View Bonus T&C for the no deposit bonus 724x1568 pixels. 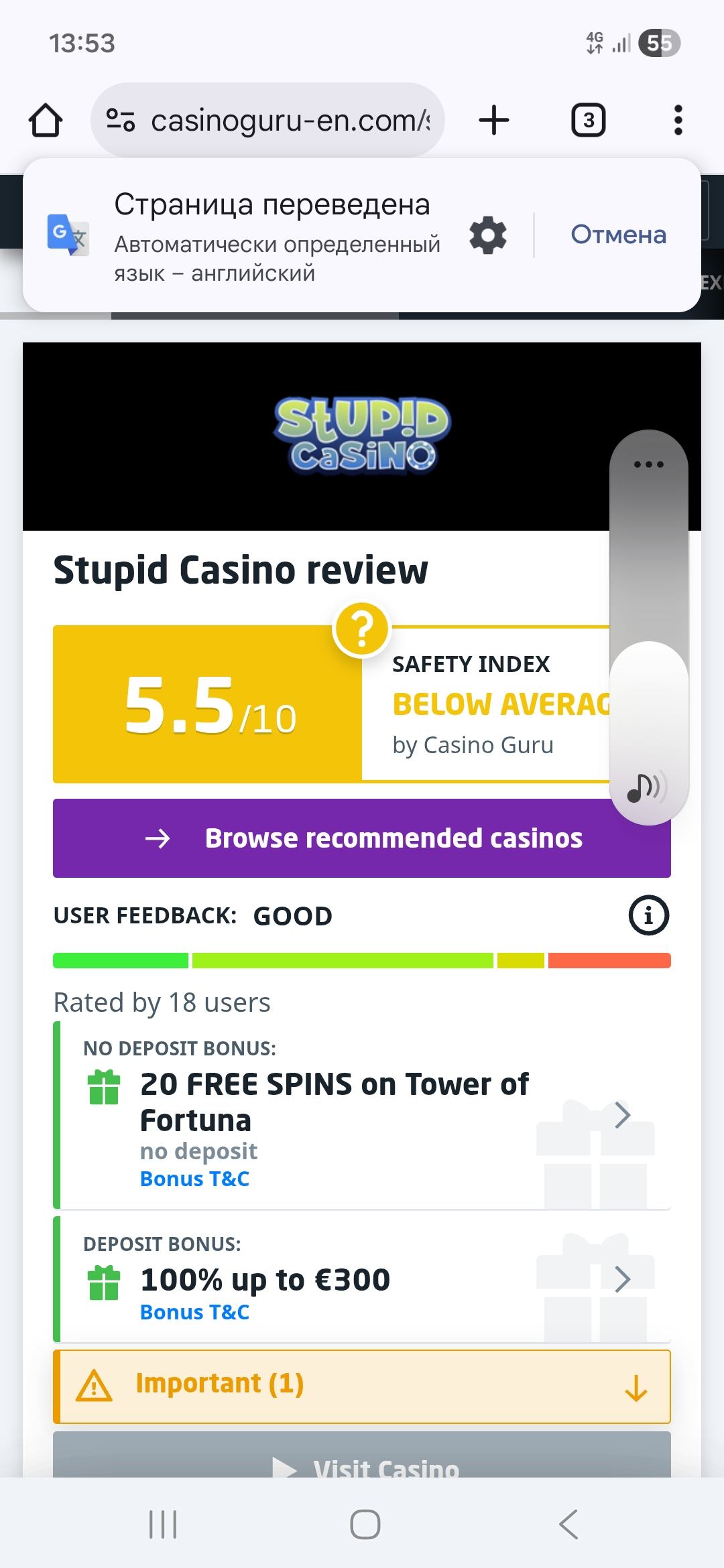coord(194,1179)
